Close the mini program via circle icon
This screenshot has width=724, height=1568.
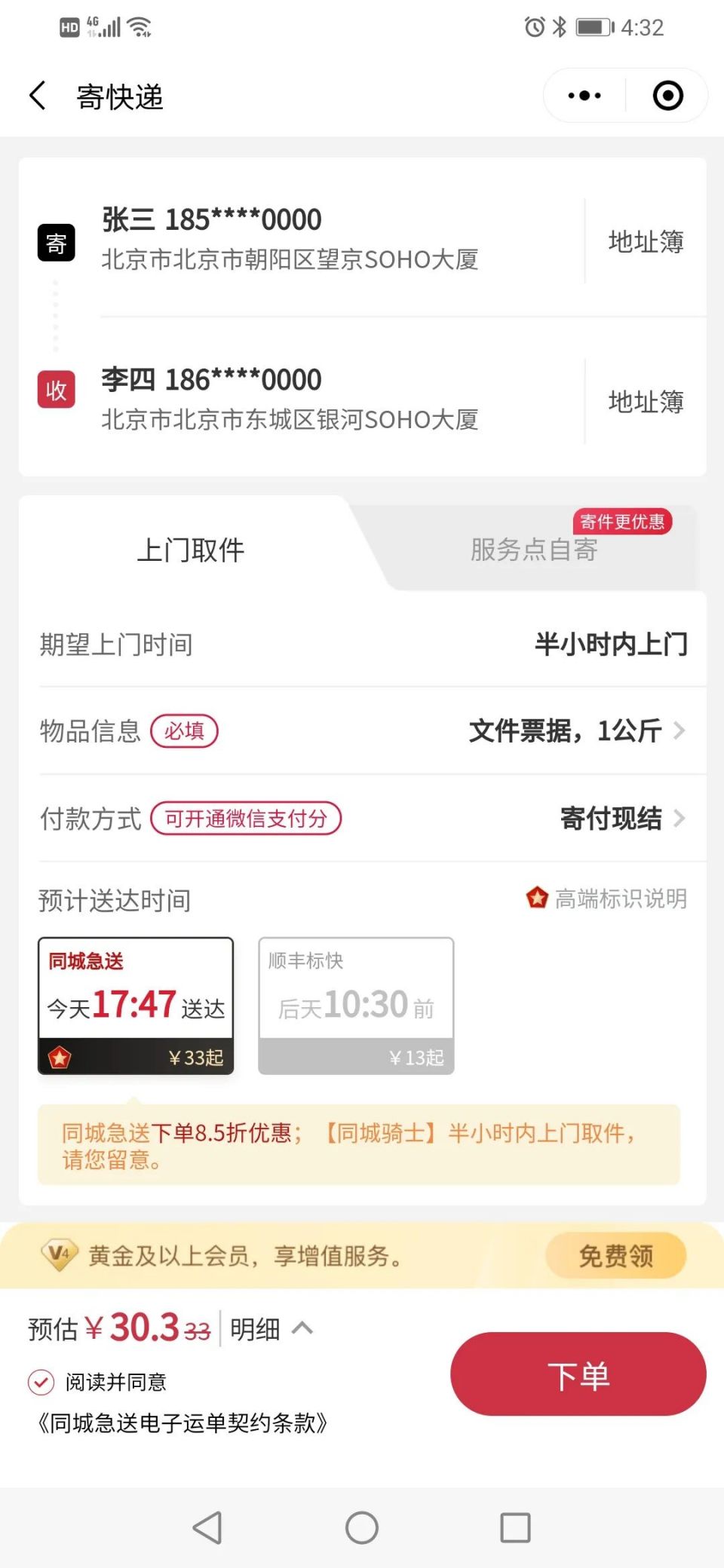667,96
